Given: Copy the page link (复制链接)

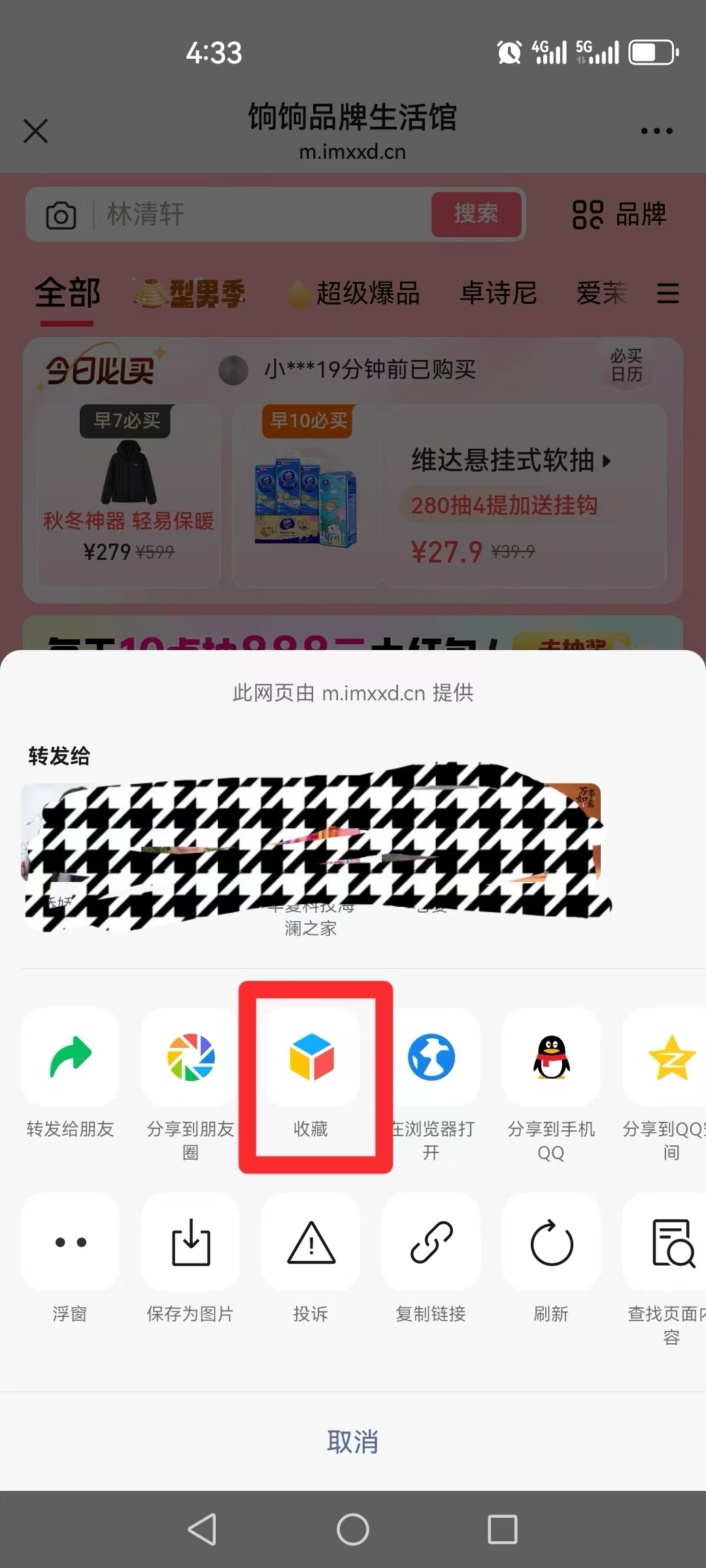Looking at the screenshot, I should click(x=431, y=1242).
